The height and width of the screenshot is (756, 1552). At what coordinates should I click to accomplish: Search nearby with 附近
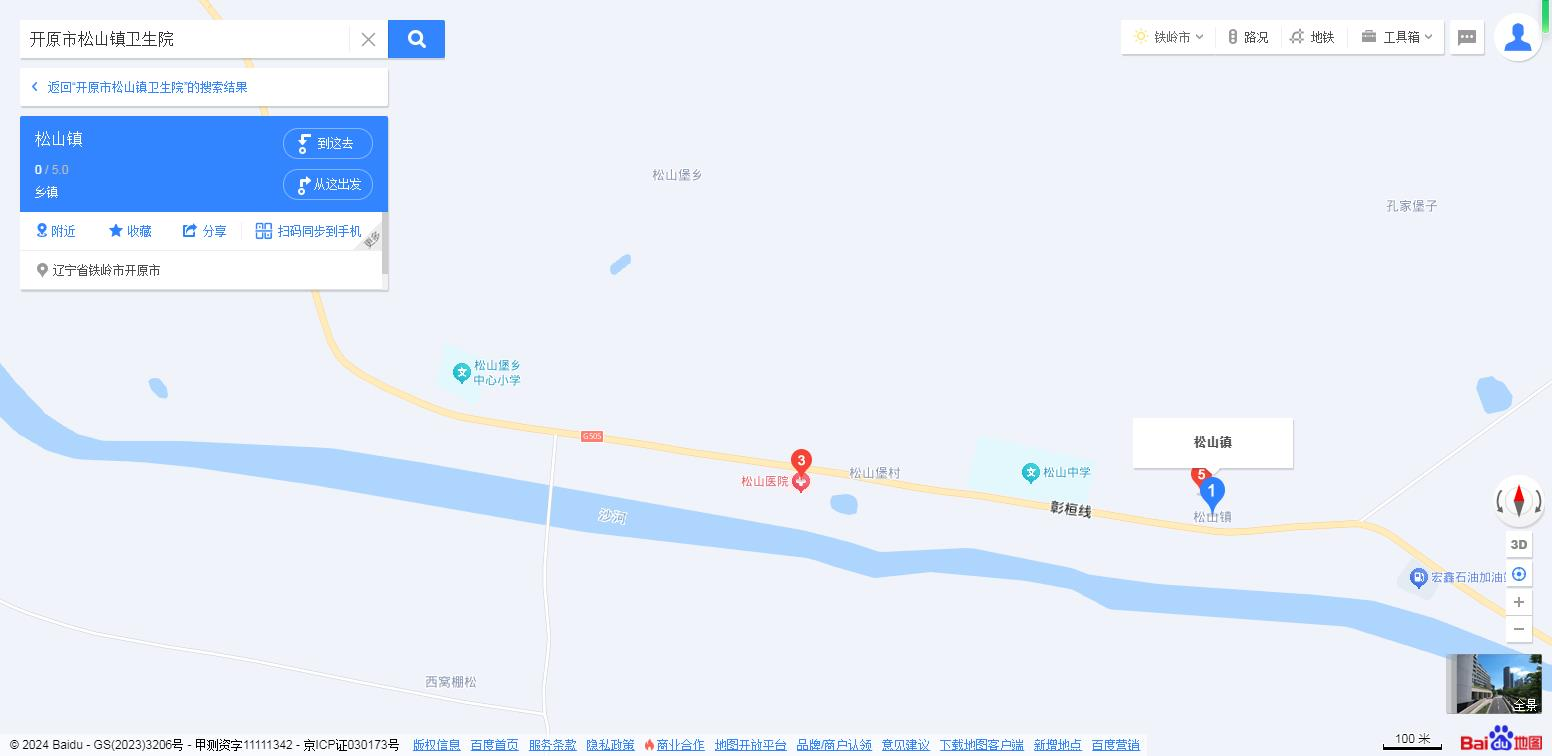pos(56,231)
